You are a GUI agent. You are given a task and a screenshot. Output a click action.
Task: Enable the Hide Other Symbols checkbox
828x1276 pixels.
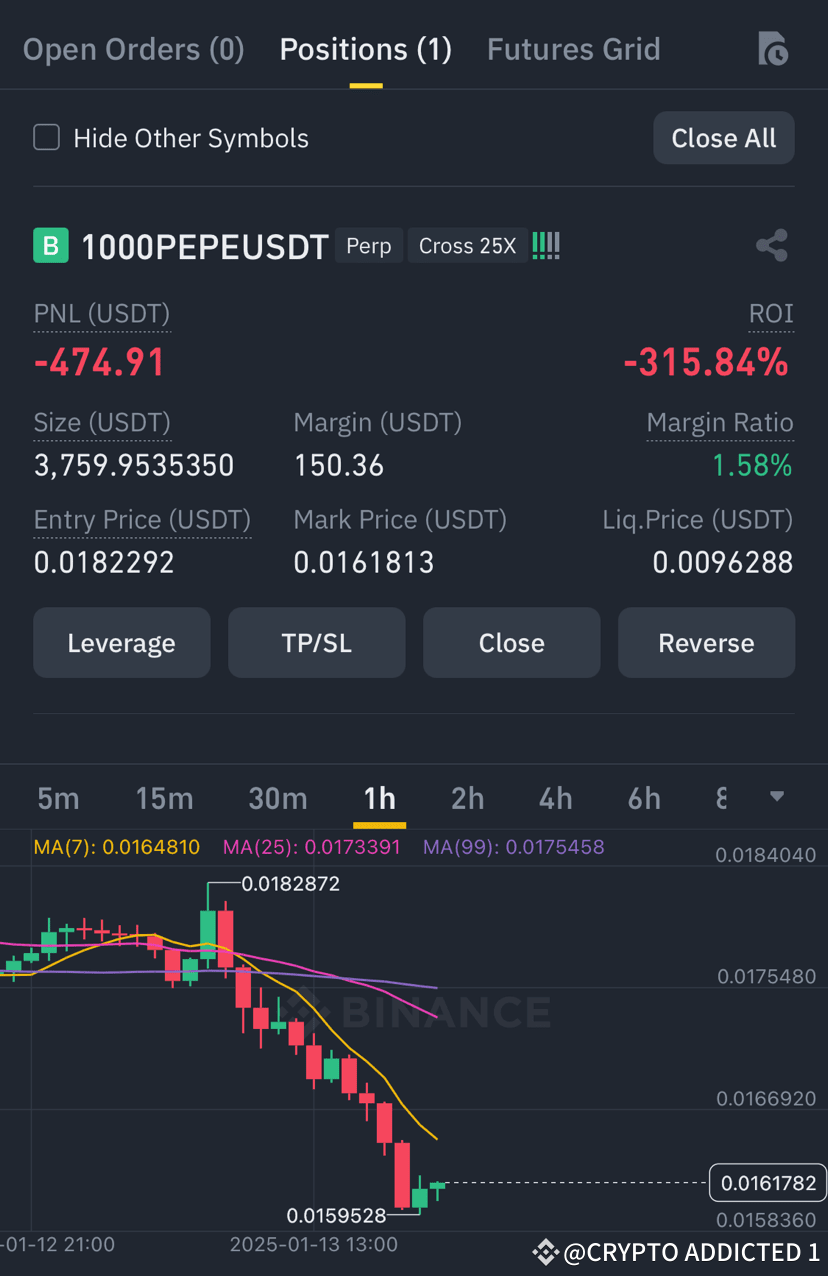[46, 137]
